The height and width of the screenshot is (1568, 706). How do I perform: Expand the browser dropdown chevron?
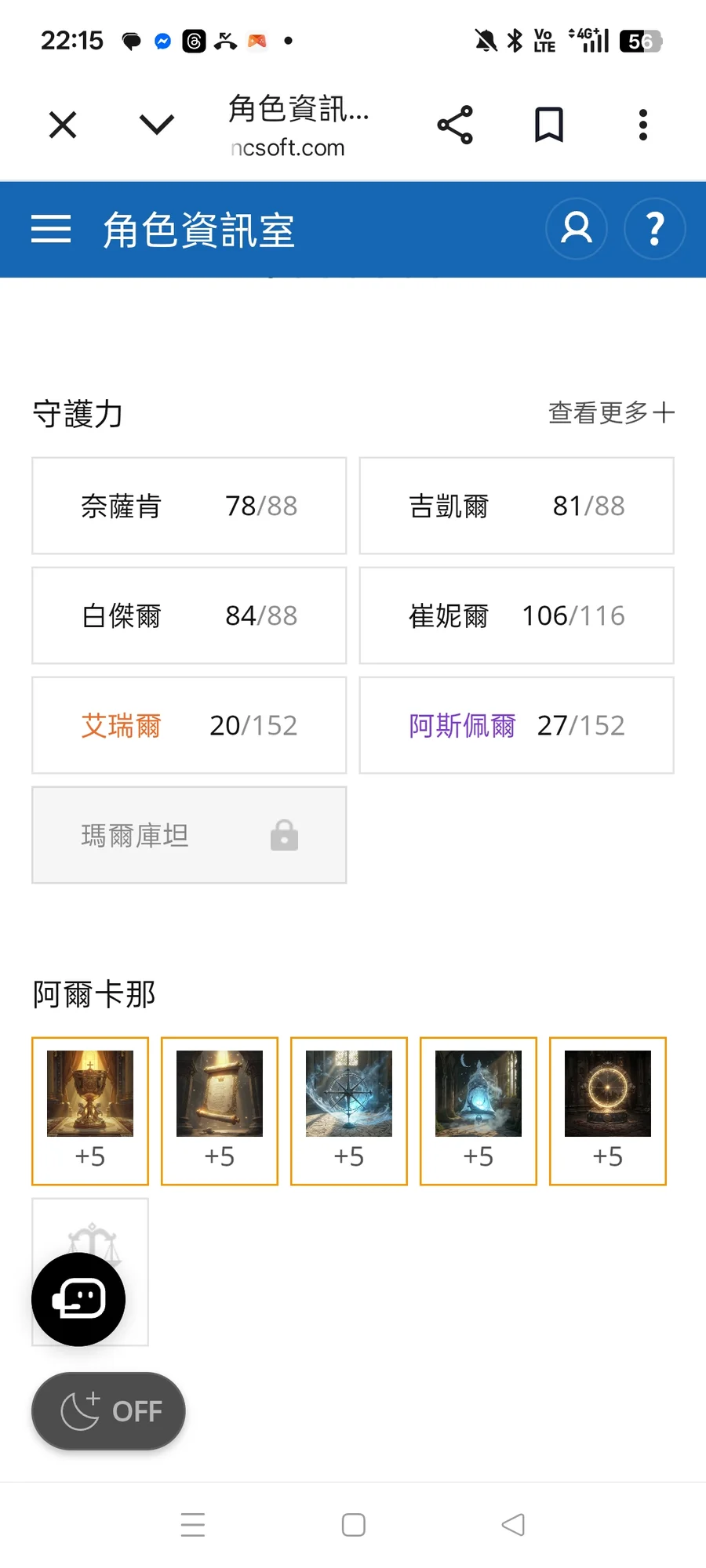(156, 125)
